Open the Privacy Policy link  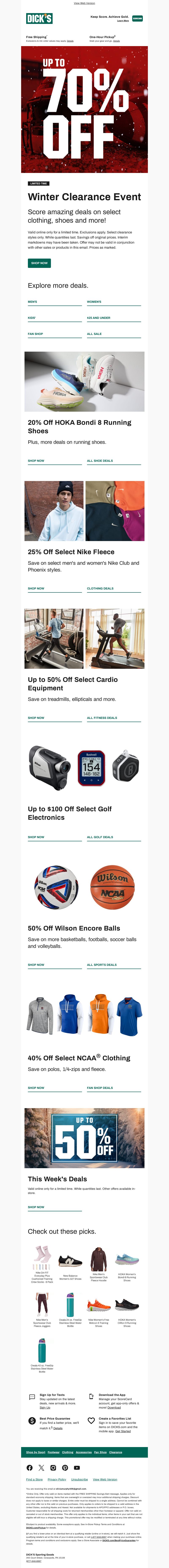(57, 1479)
